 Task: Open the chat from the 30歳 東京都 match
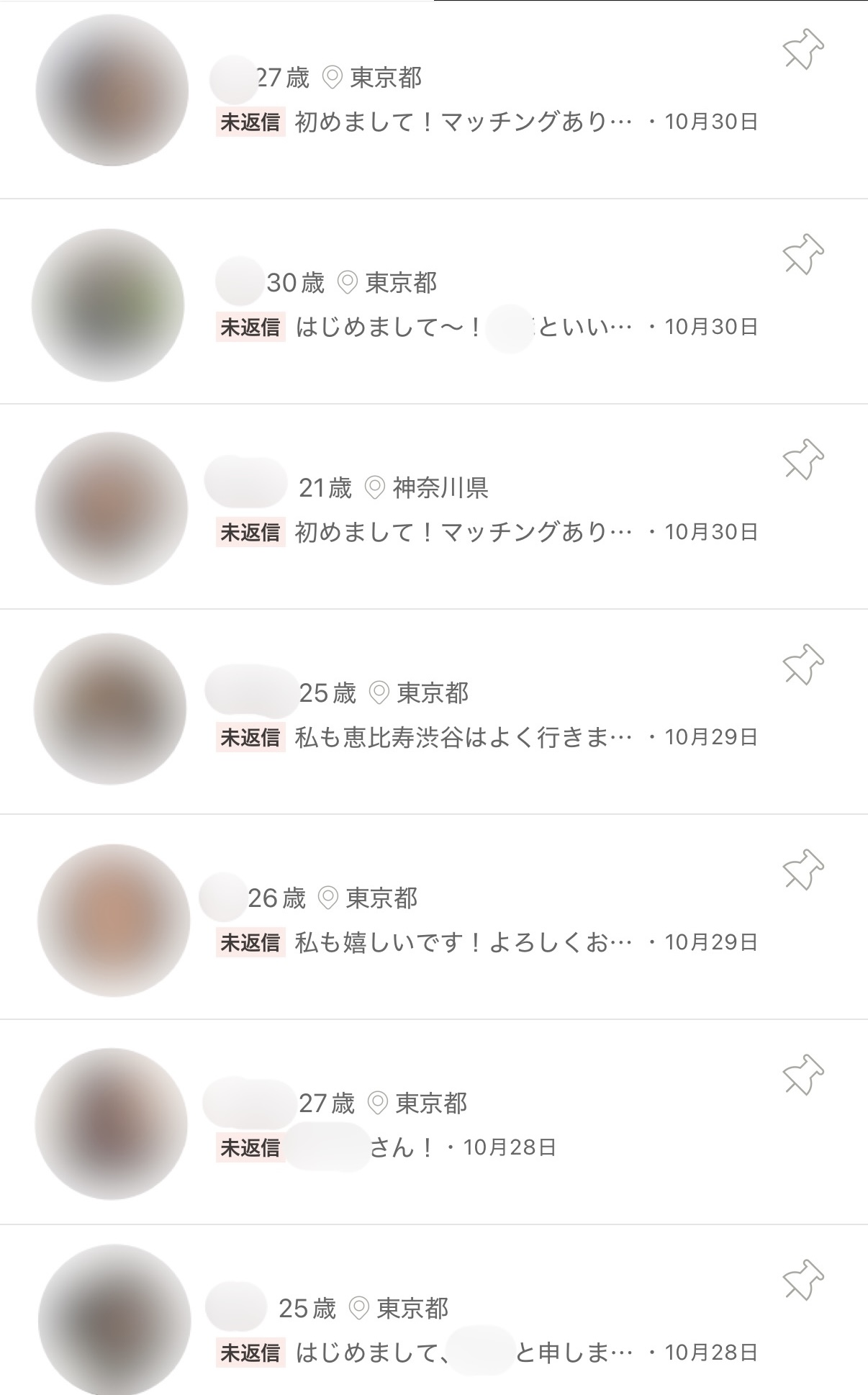pyautogui.click(x=461, y=306)
